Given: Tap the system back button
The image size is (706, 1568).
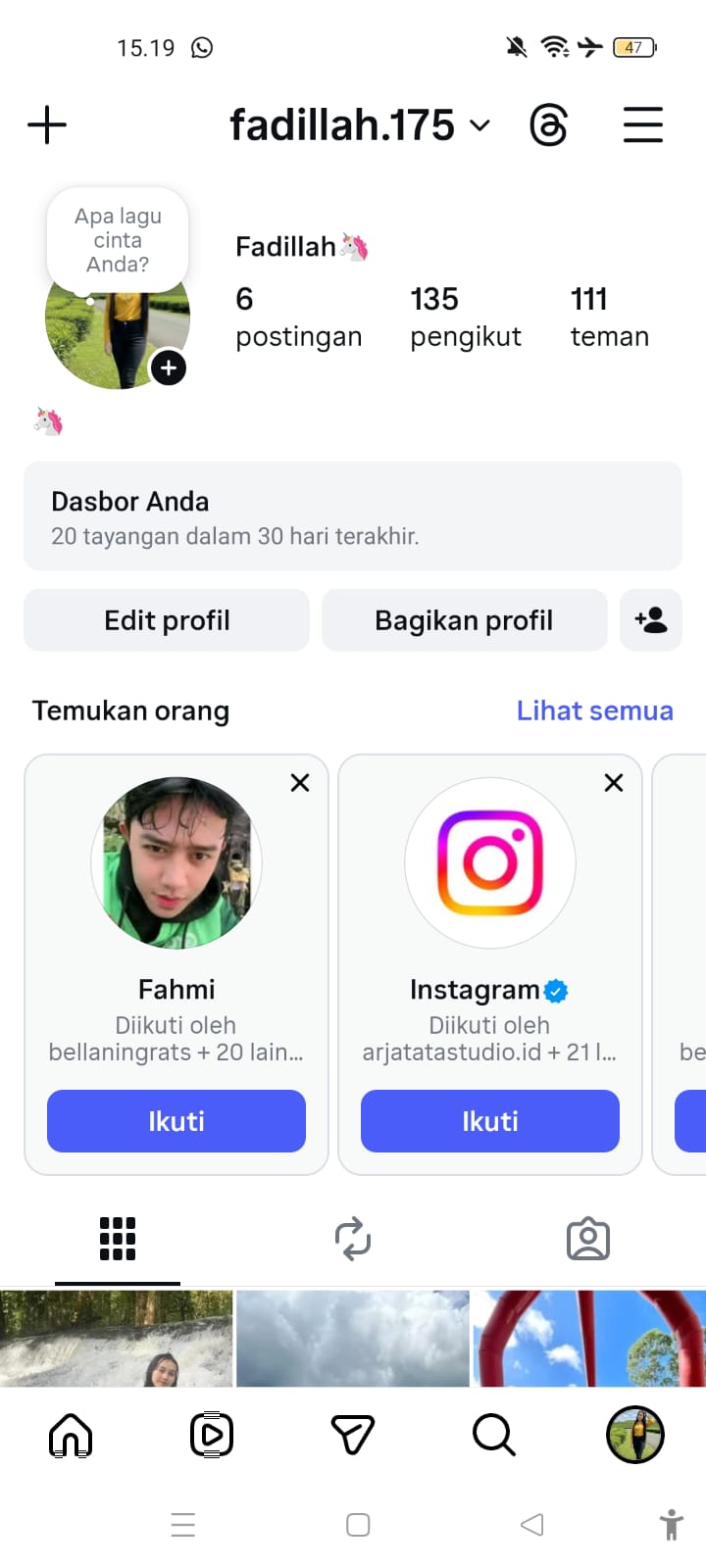Looking at the screenshot, I should (531, 1525).
